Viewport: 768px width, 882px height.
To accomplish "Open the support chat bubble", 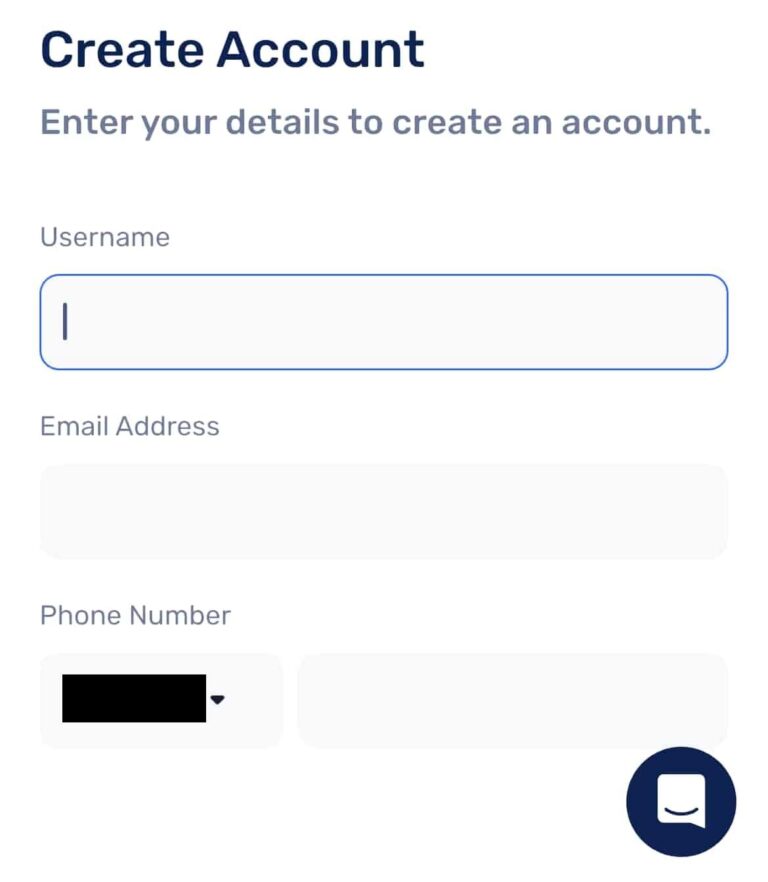I will [x=681, y=802].
